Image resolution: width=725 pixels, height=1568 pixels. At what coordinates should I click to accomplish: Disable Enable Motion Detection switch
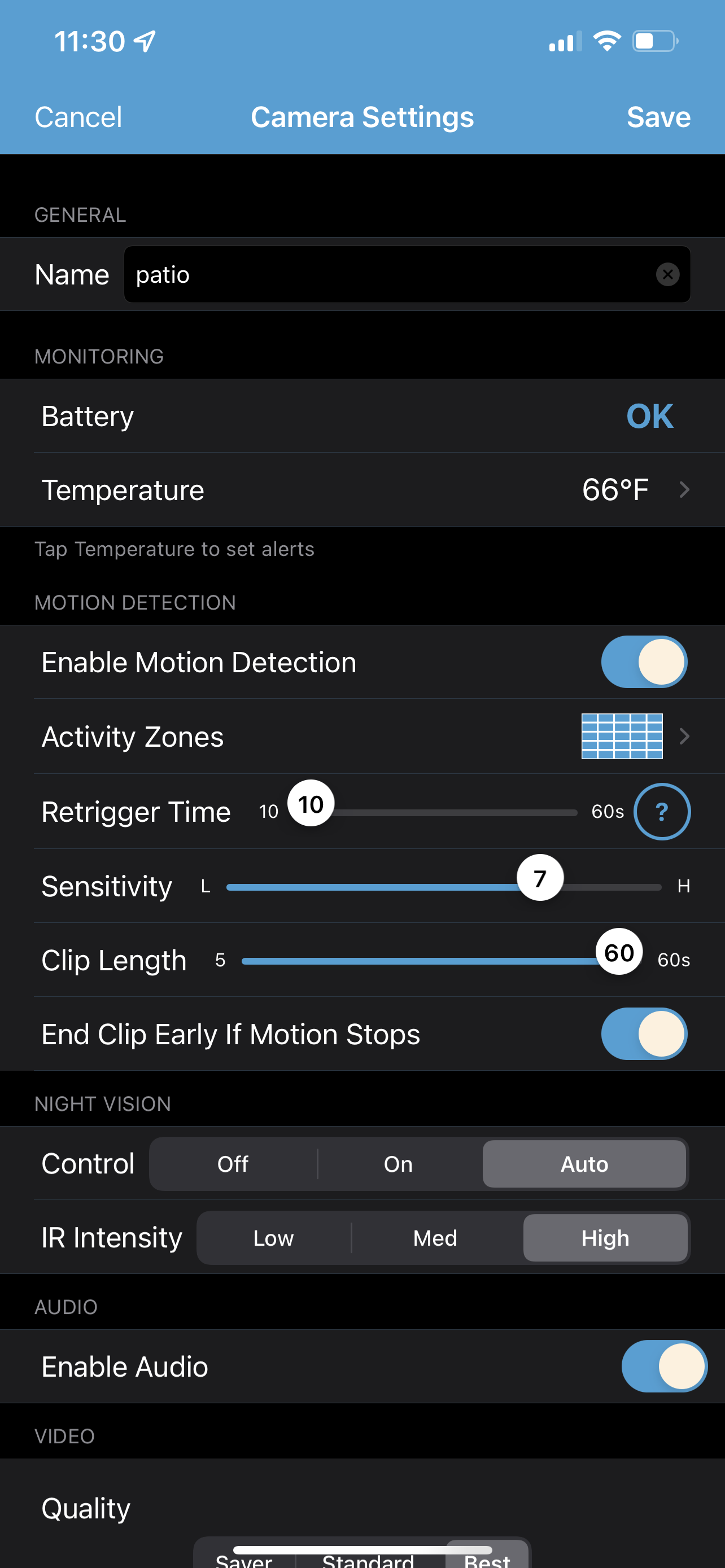click(644, 662)
